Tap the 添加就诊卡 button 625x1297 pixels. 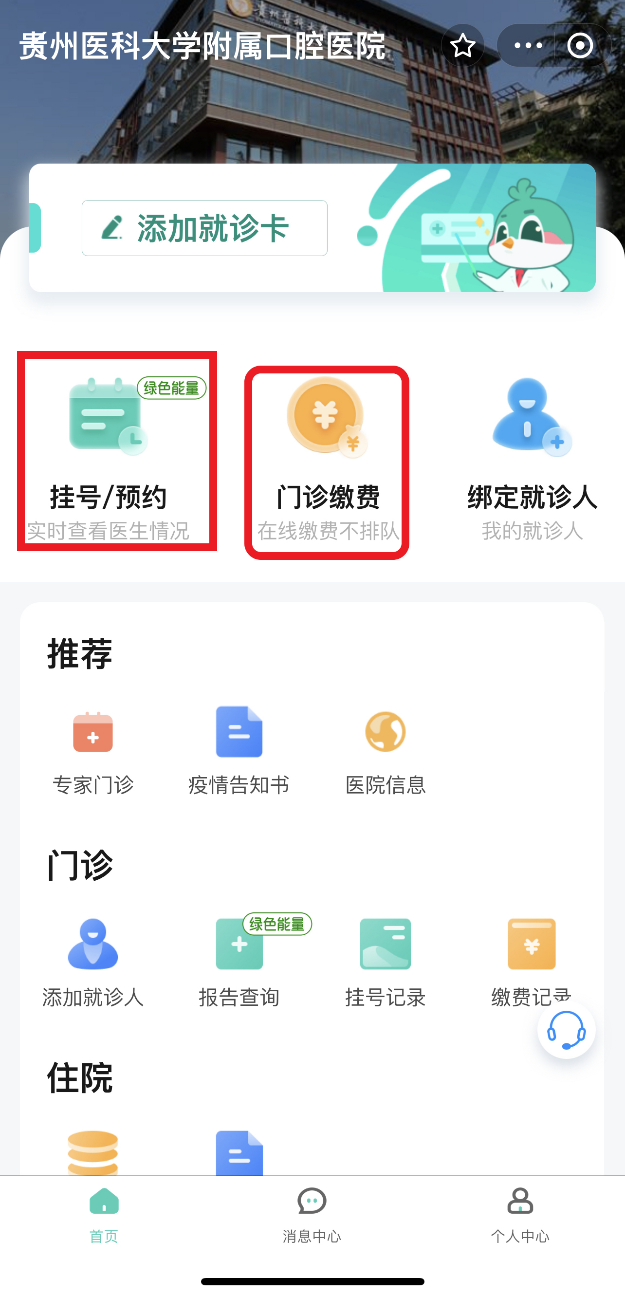204,228
